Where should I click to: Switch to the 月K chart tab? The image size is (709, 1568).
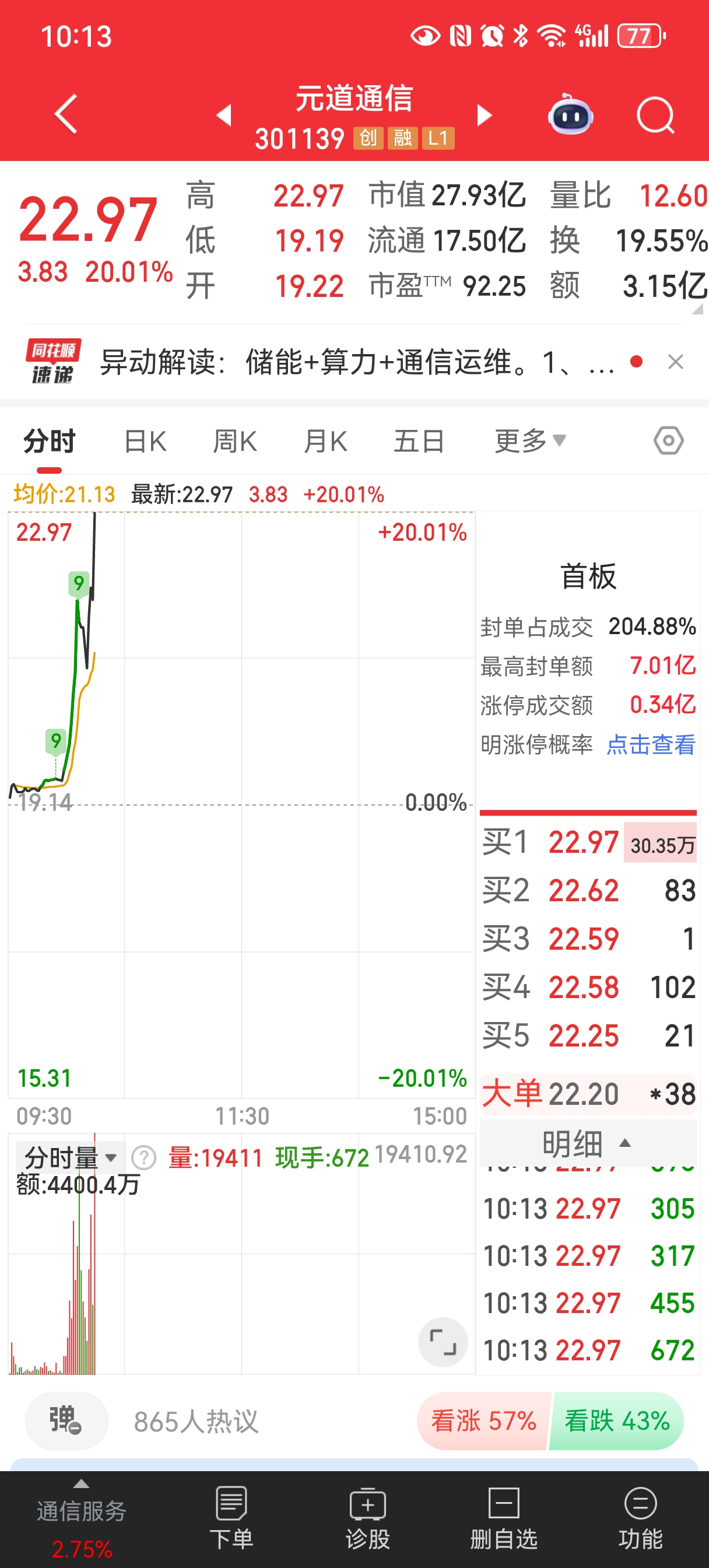point(325,442)
